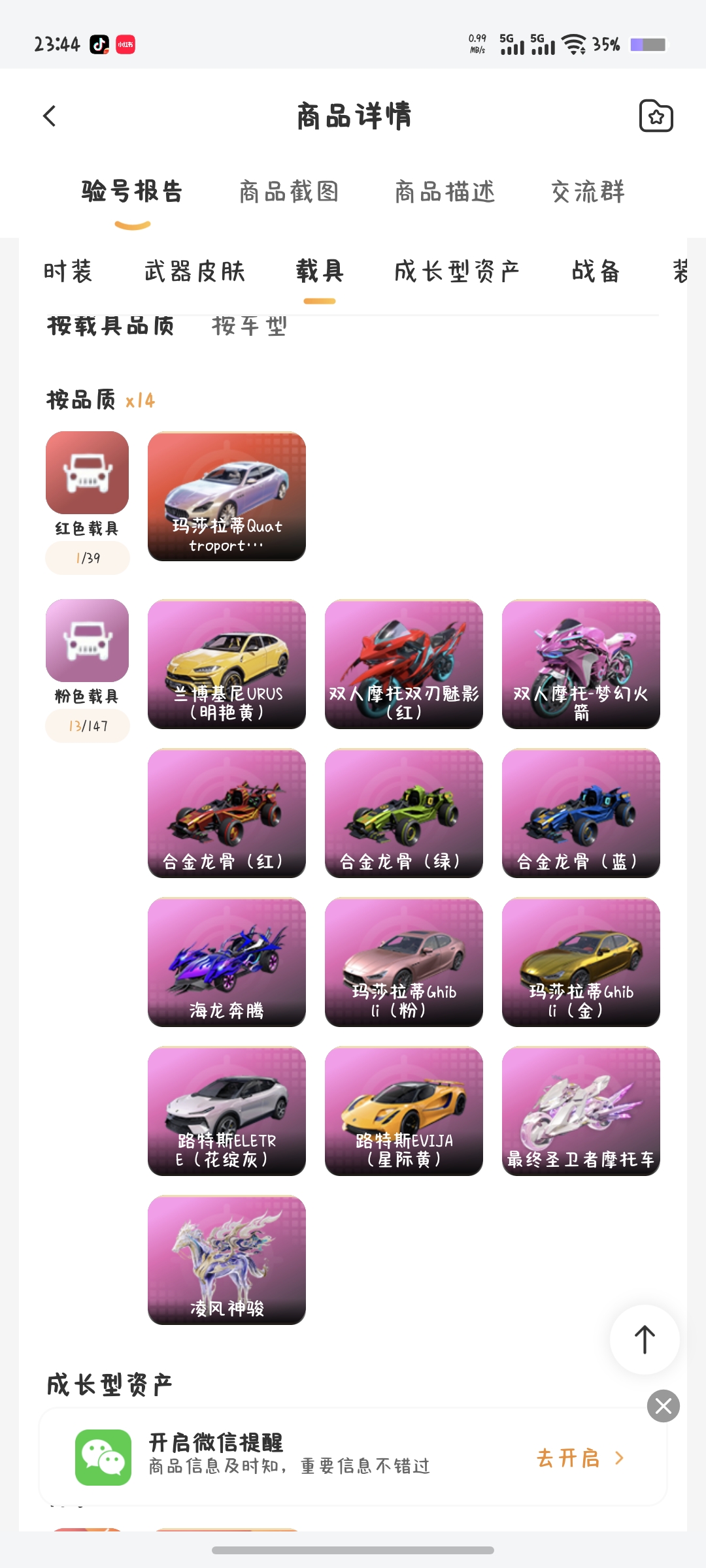The width and height of the screenshot is (706, 1568).
Task: Open the 路特斯EVIJA（星际黄） tile
Action: pos(404,1111)
